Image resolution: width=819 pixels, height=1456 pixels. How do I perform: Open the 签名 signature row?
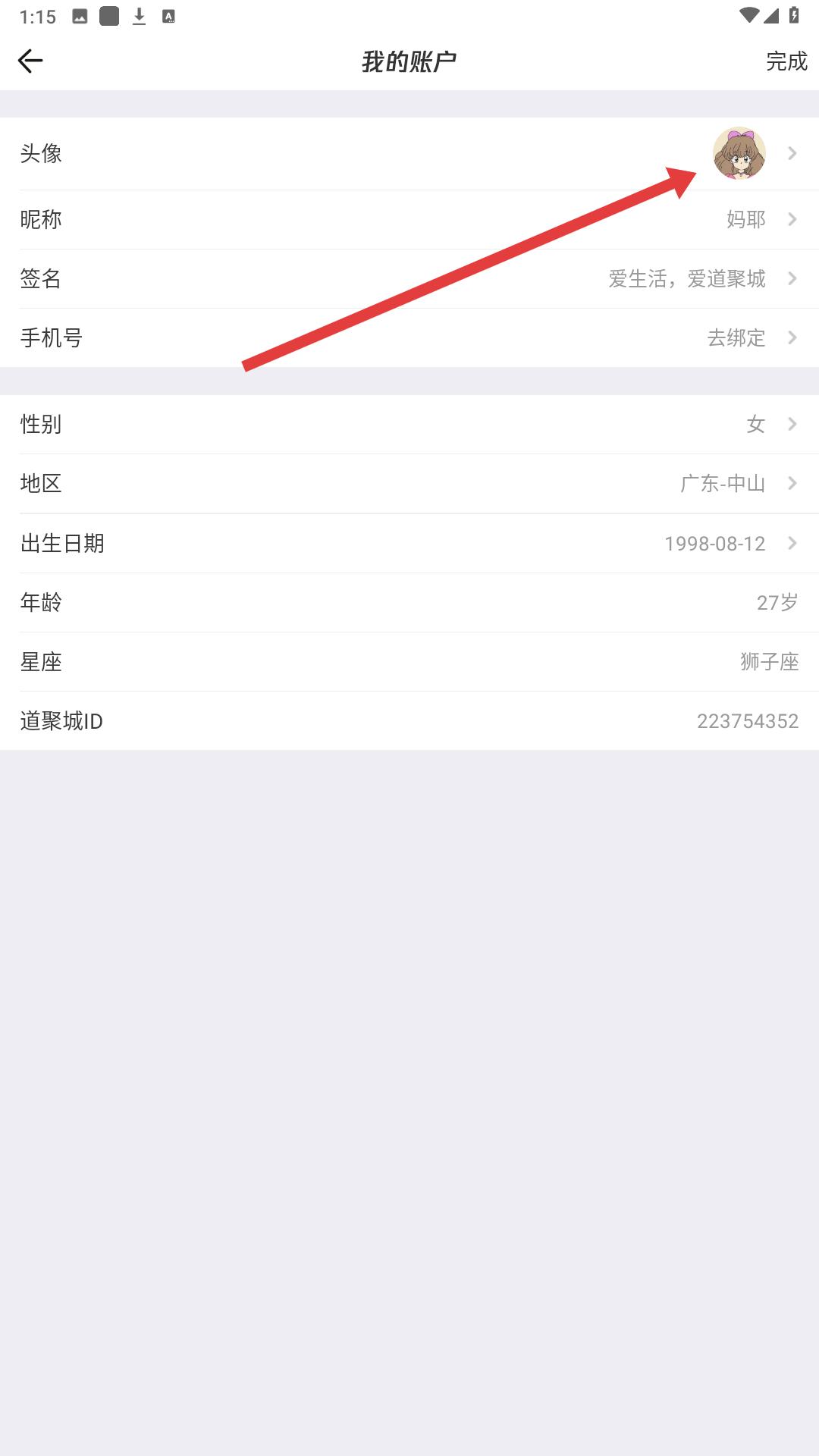pos(409,278)
